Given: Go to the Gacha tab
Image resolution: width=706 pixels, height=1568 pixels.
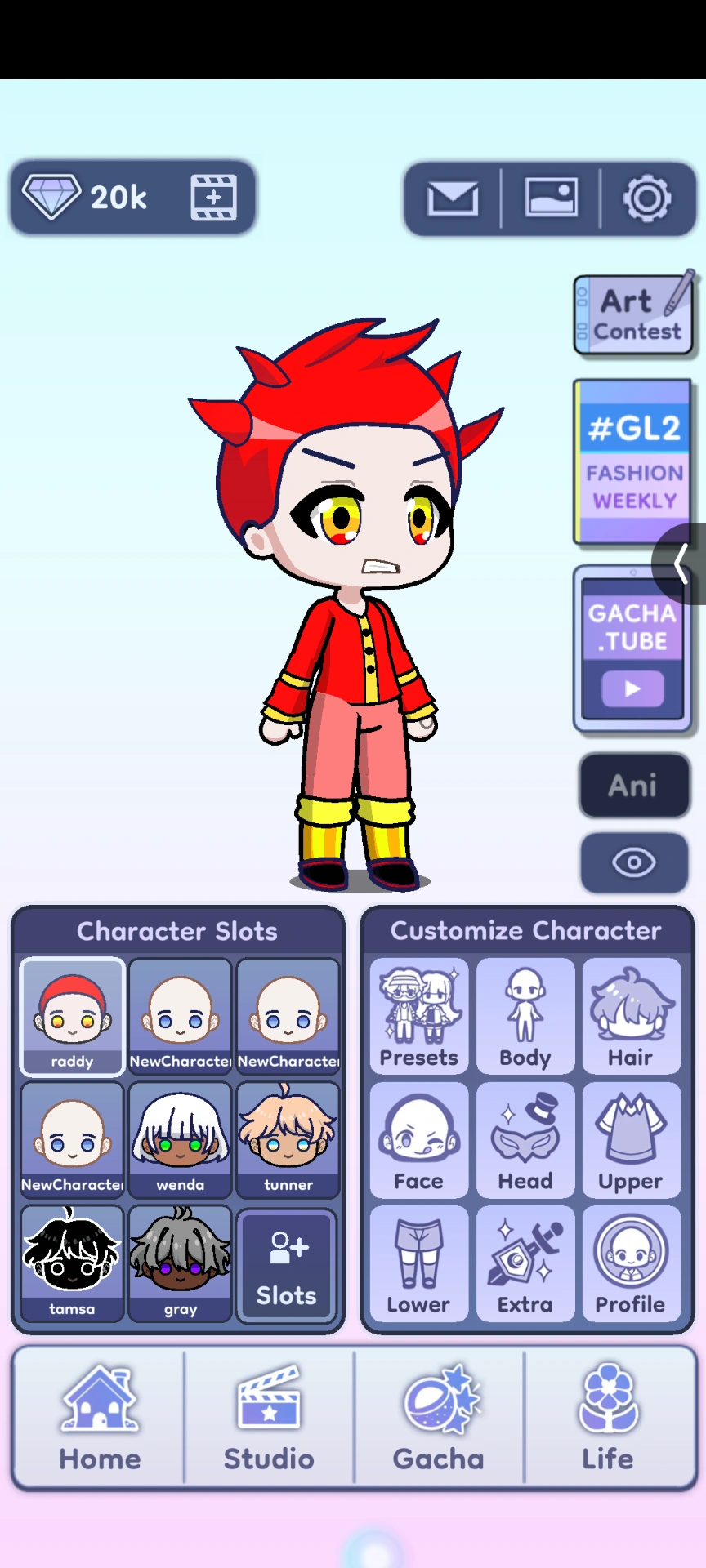Looking at the screenshot, I should coord(439,1419).
